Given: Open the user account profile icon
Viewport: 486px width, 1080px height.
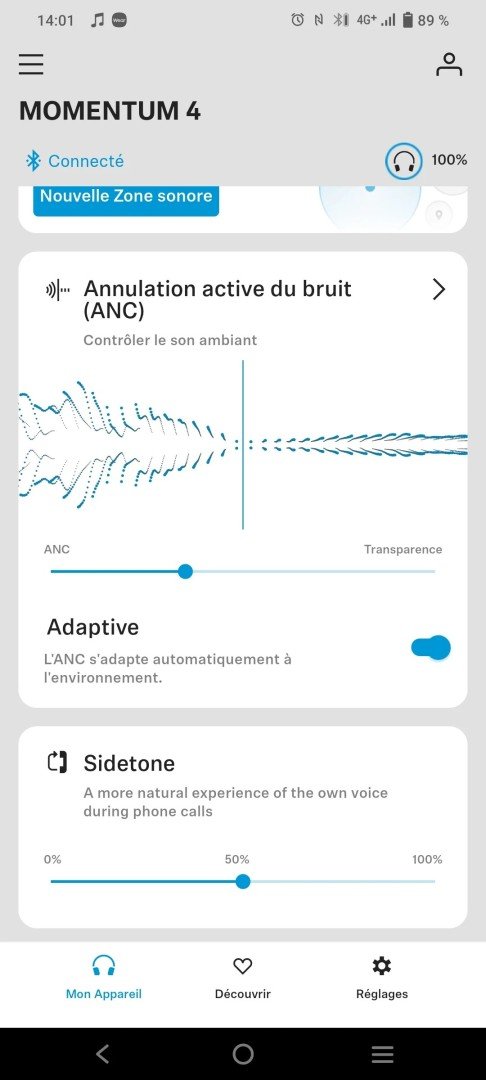Looking at the screenshot, I should click(449, 64).
